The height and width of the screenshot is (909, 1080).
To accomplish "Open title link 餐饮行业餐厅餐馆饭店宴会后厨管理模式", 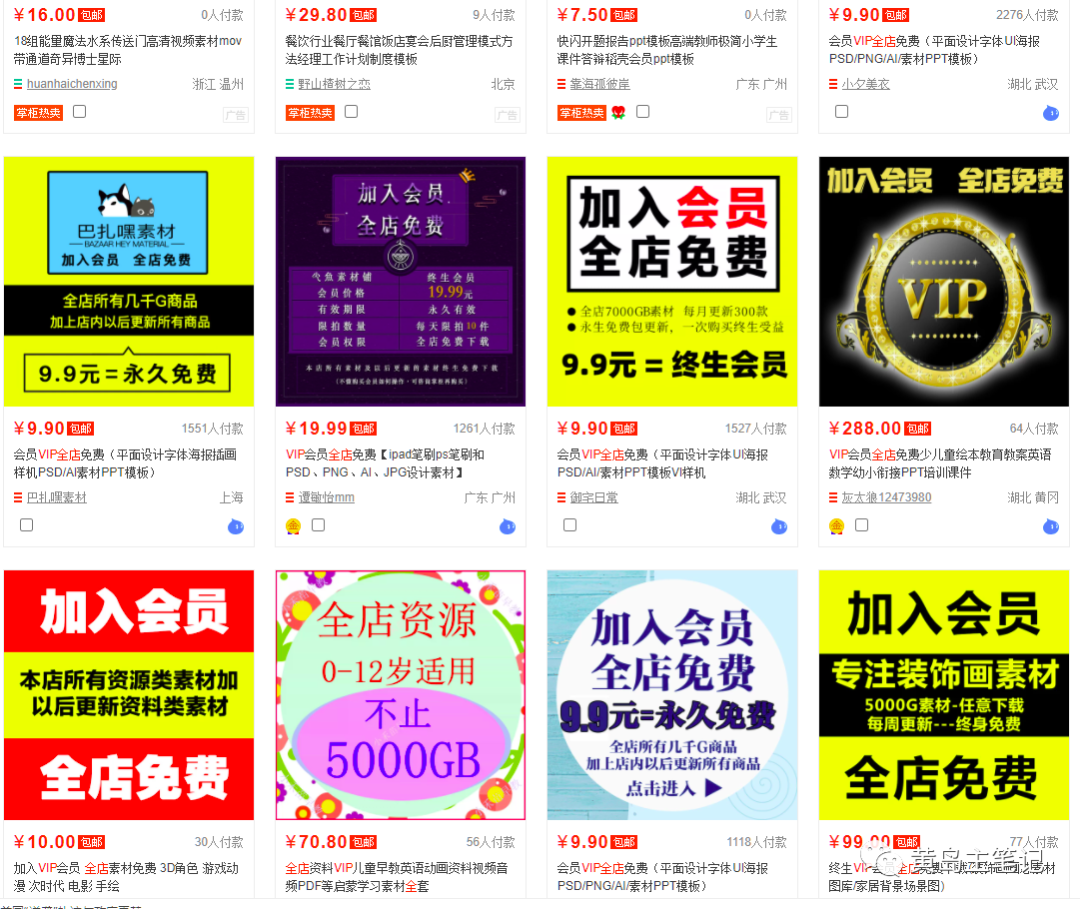I will pyautogui.click(x=398, y=50).
